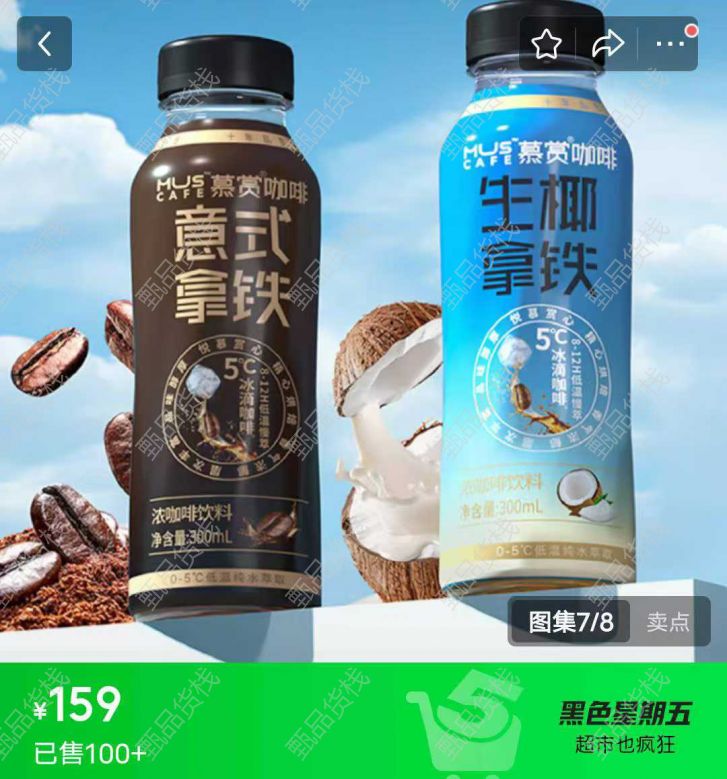Share this product
The height and width of the screenshot is (779, 727).
pyautogui.click(x=608, y=44)
